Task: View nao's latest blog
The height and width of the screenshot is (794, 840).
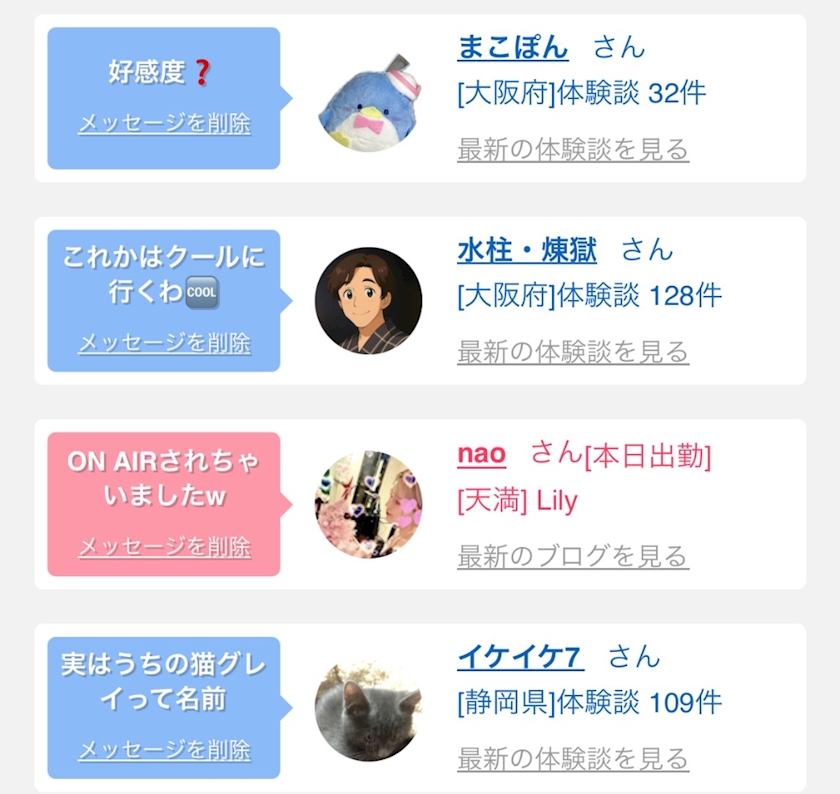Action: click(x=573, y=556)
